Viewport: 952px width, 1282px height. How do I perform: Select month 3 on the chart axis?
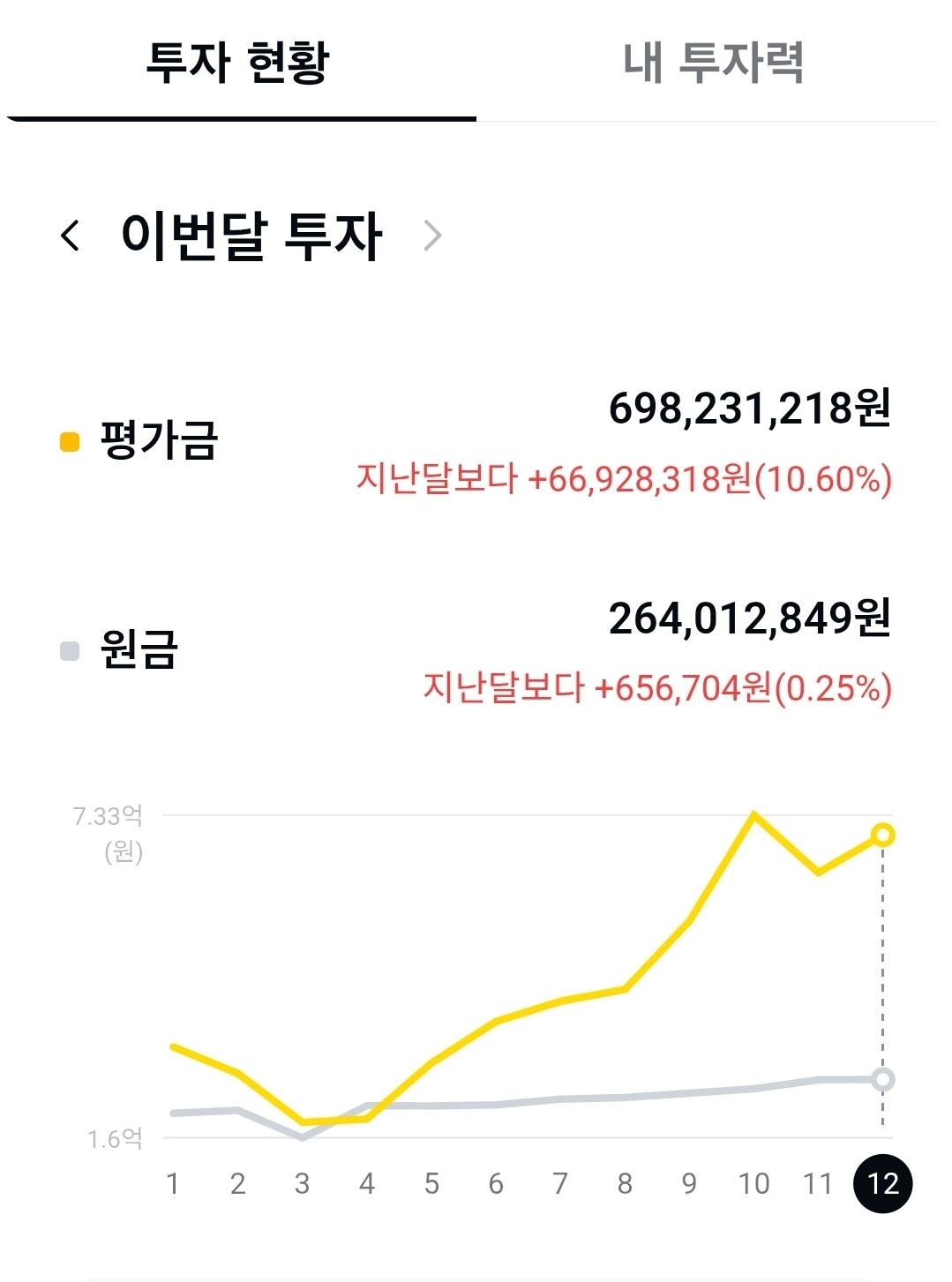pyautogui.click(x=302, y=1183)
